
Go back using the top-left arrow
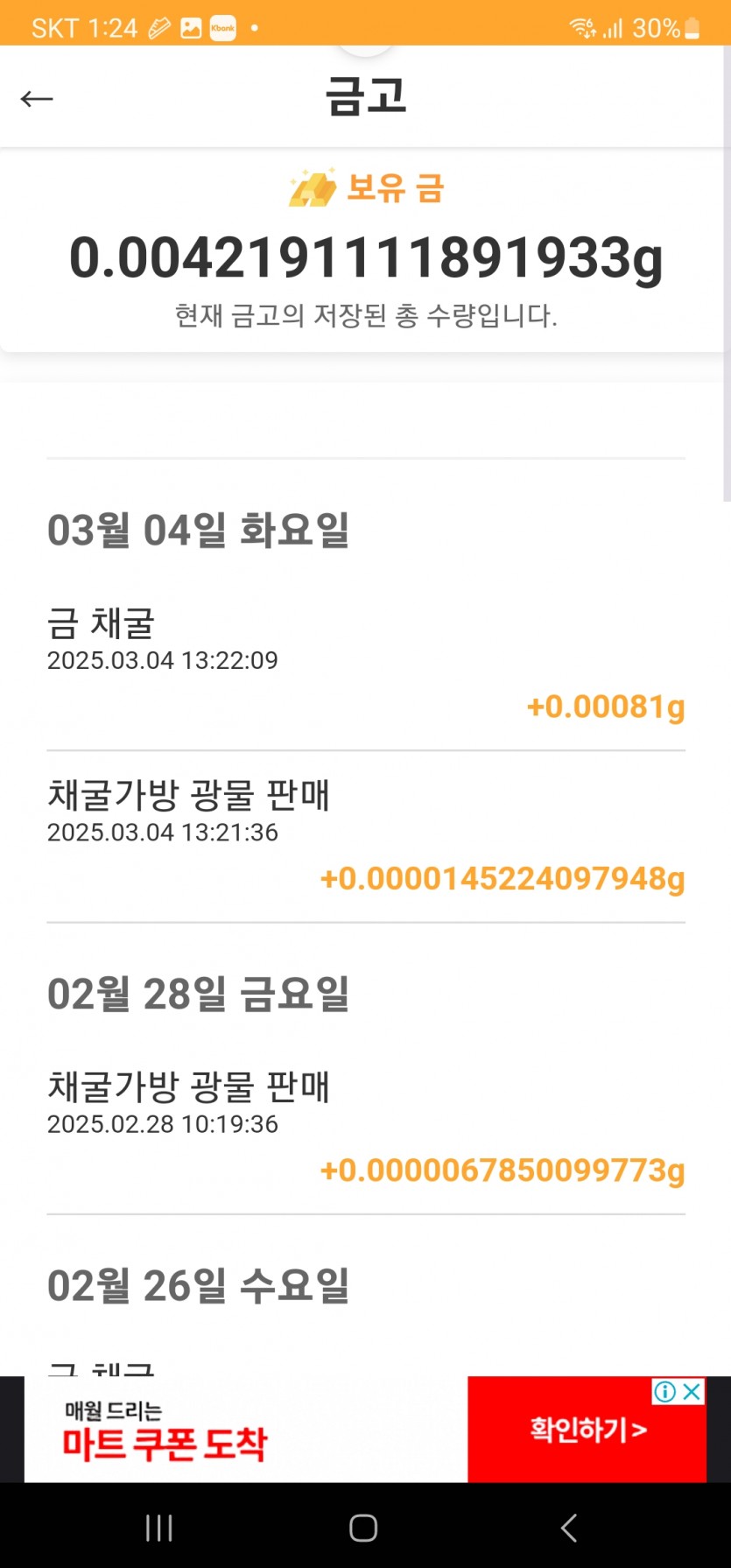37,98
